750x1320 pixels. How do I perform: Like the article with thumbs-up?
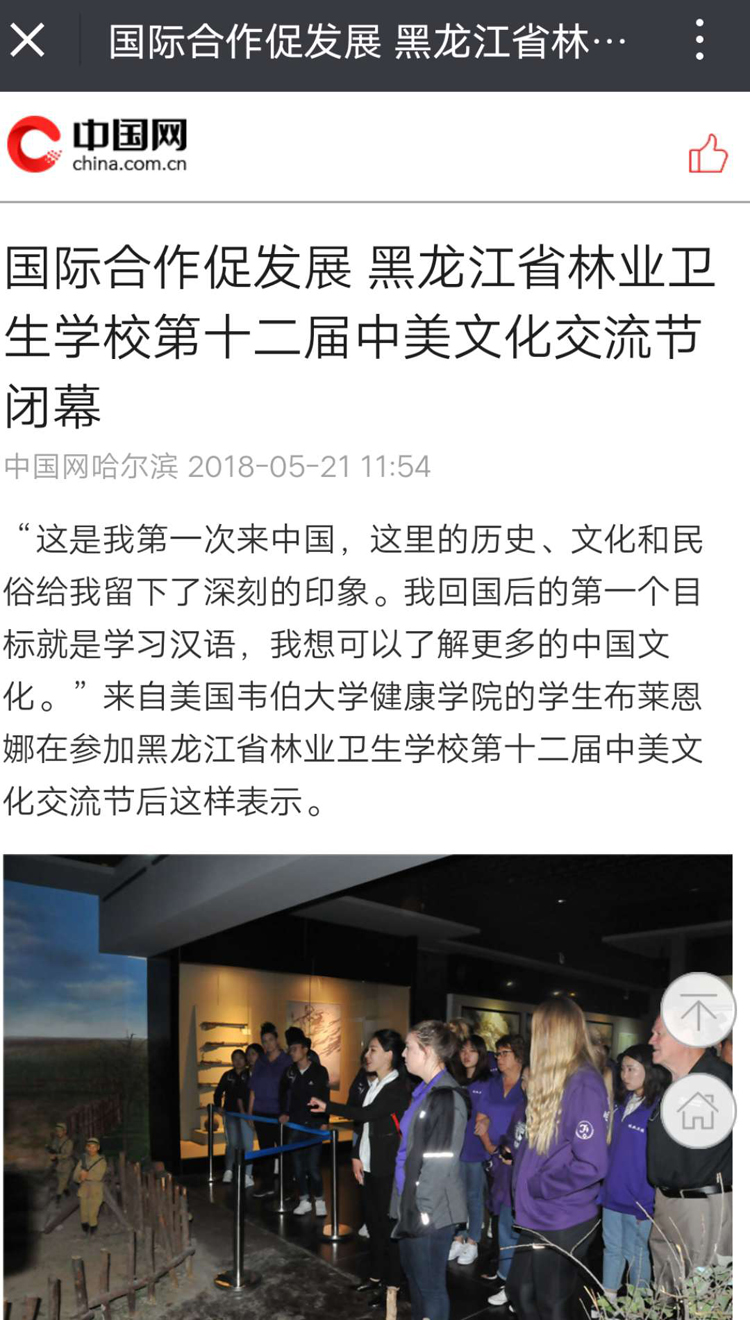tap(708, 154)
